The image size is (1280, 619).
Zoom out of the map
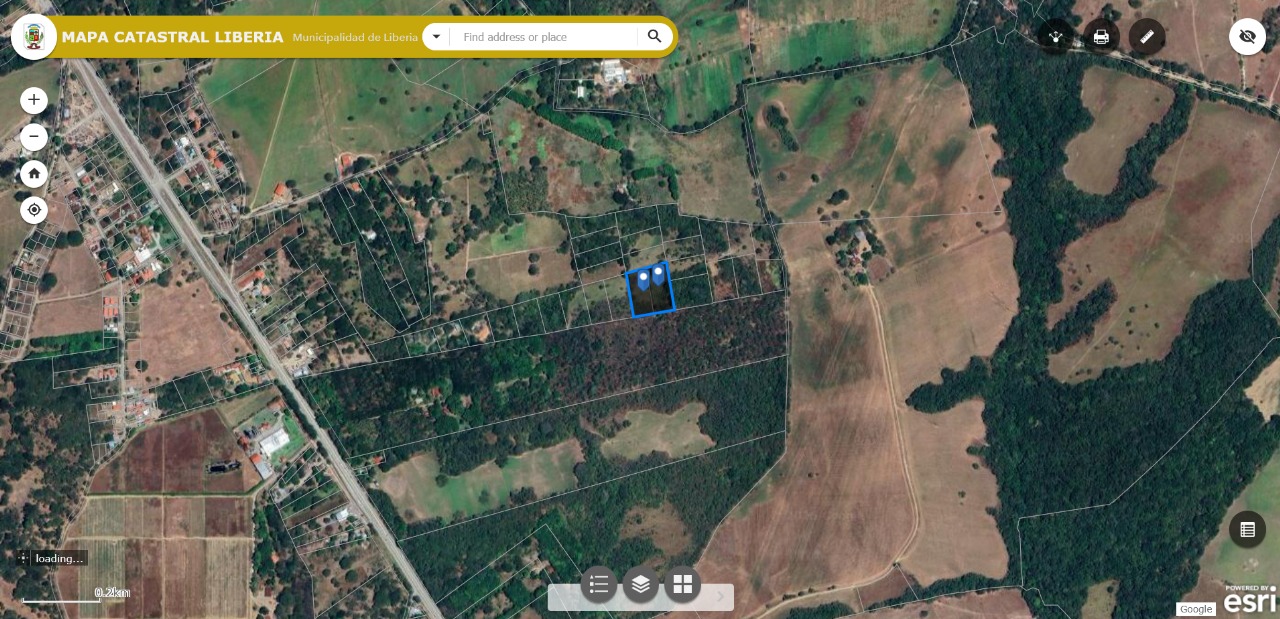point(34,137)
